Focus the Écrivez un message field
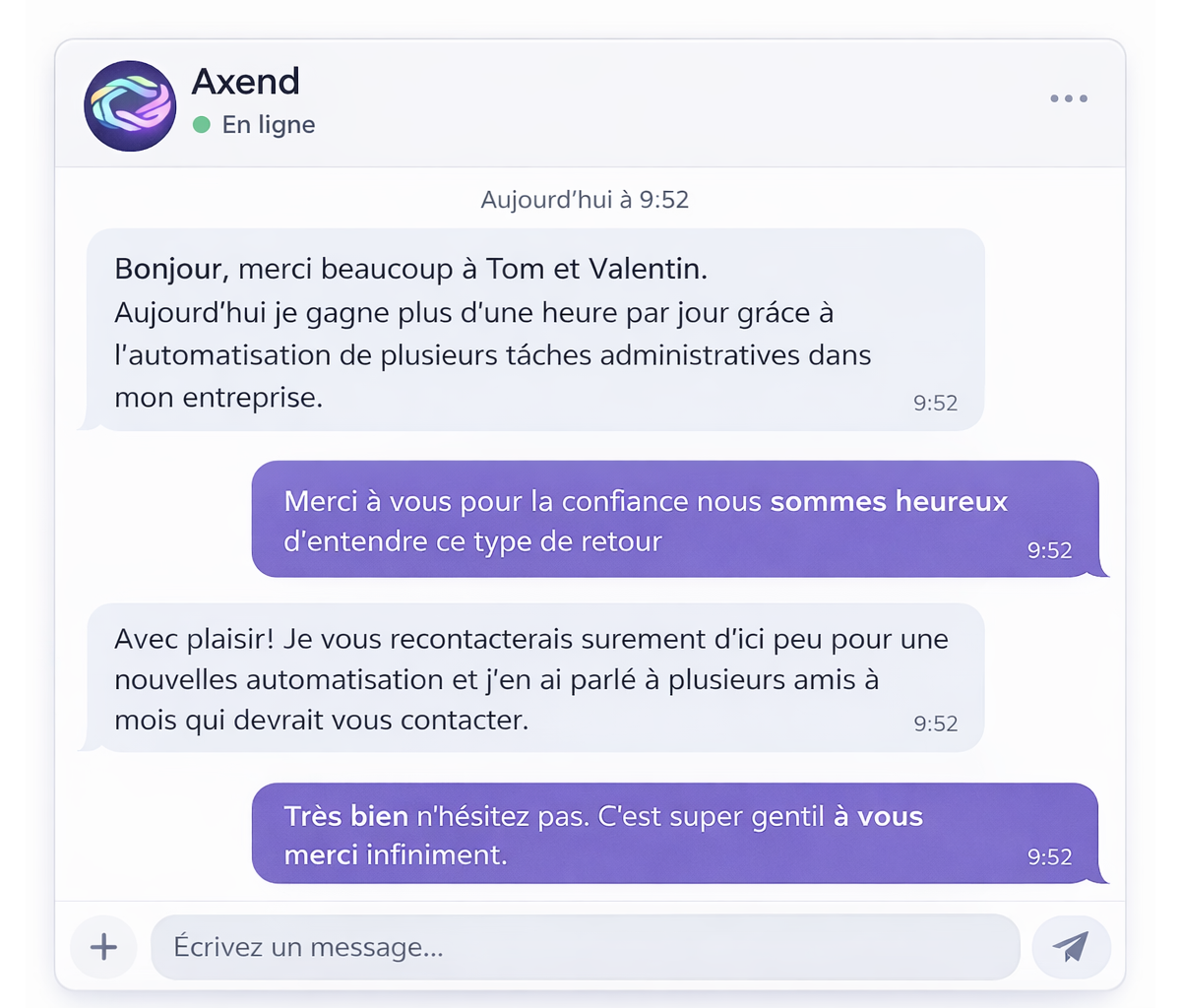The width and height of the screenshot is (1181, 1008). tap(585, 947)
